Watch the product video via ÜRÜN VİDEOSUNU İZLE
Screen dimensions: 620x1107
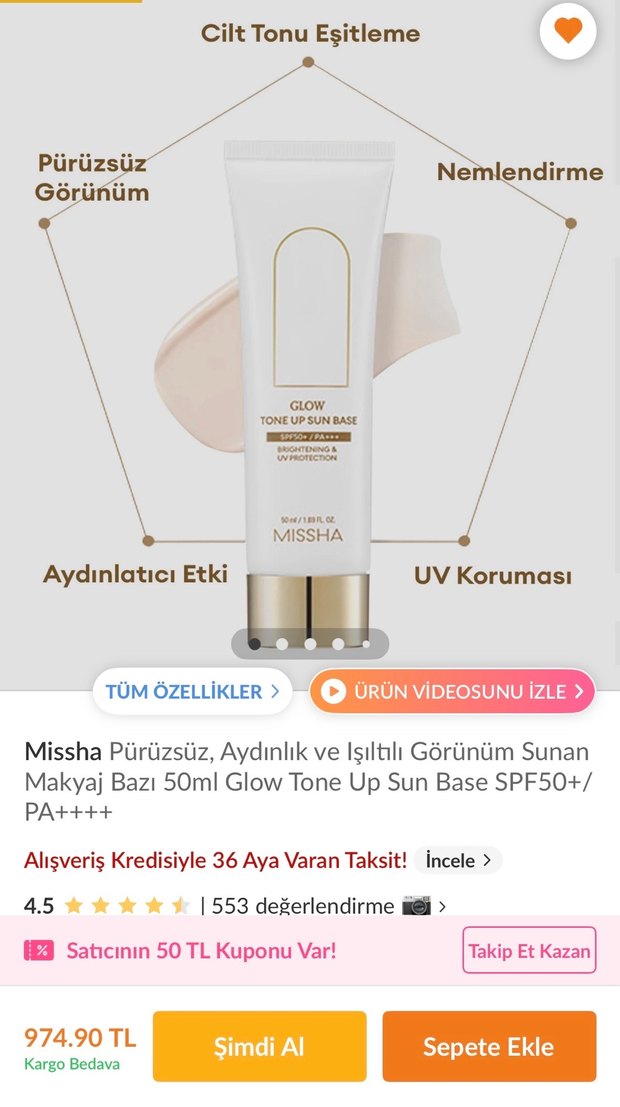click(x=452, y=691)
